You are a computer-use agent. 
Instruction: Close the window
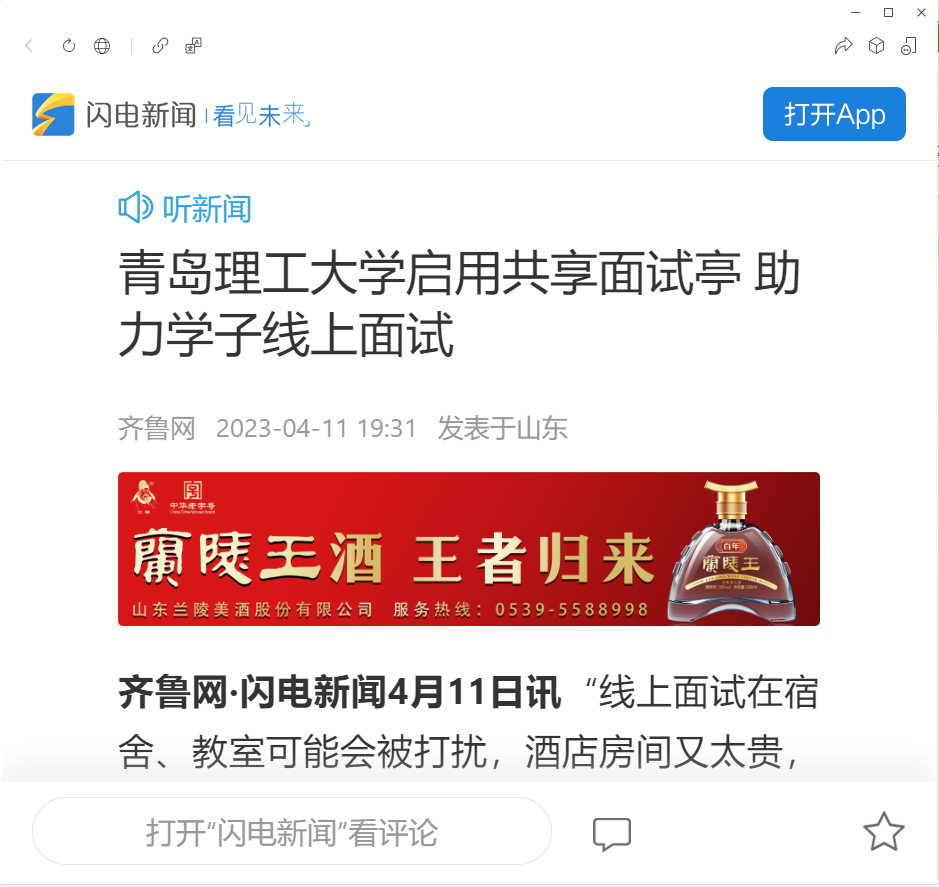coord(921,12)
